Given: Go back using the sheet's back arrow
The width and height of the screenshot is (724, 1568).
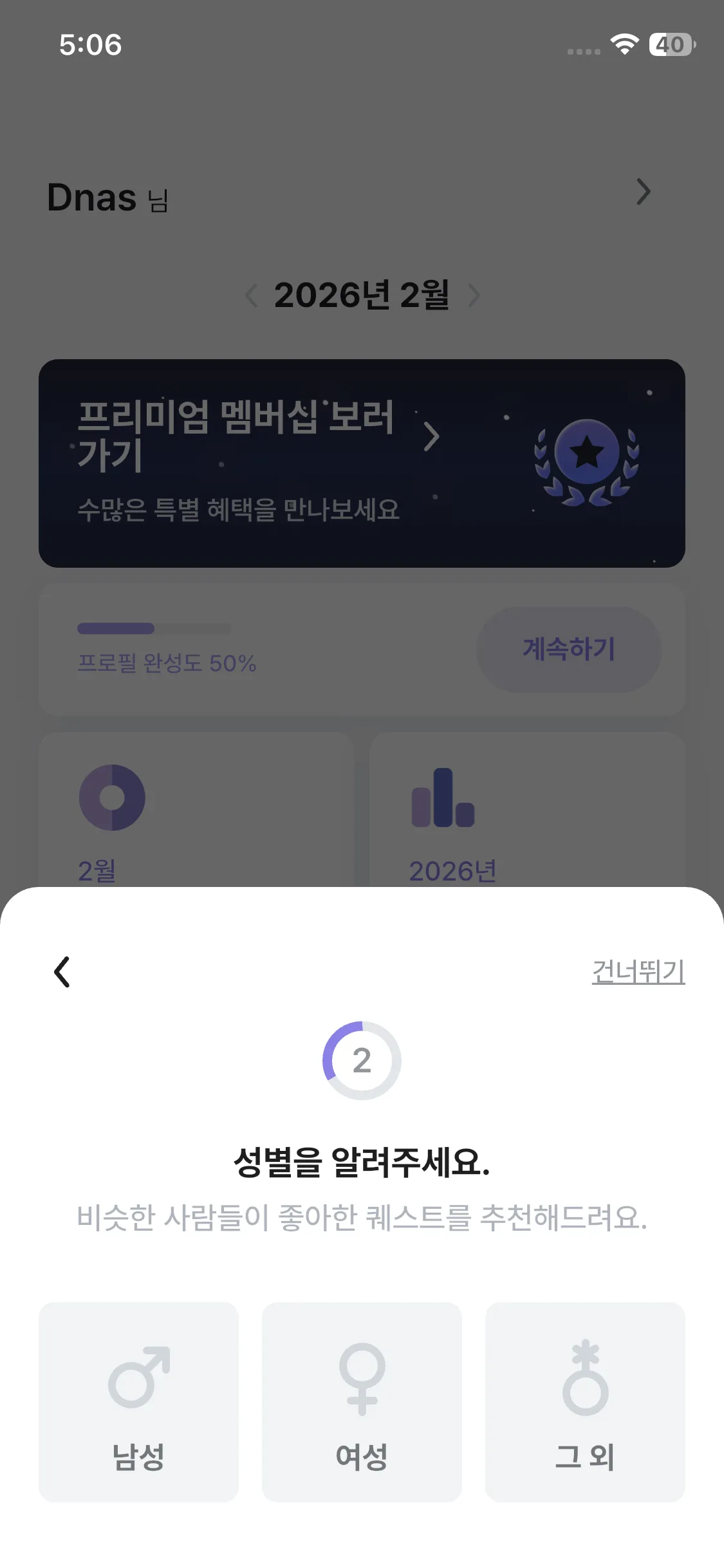Looking at the screenshot, I should (x=62, y=972).
